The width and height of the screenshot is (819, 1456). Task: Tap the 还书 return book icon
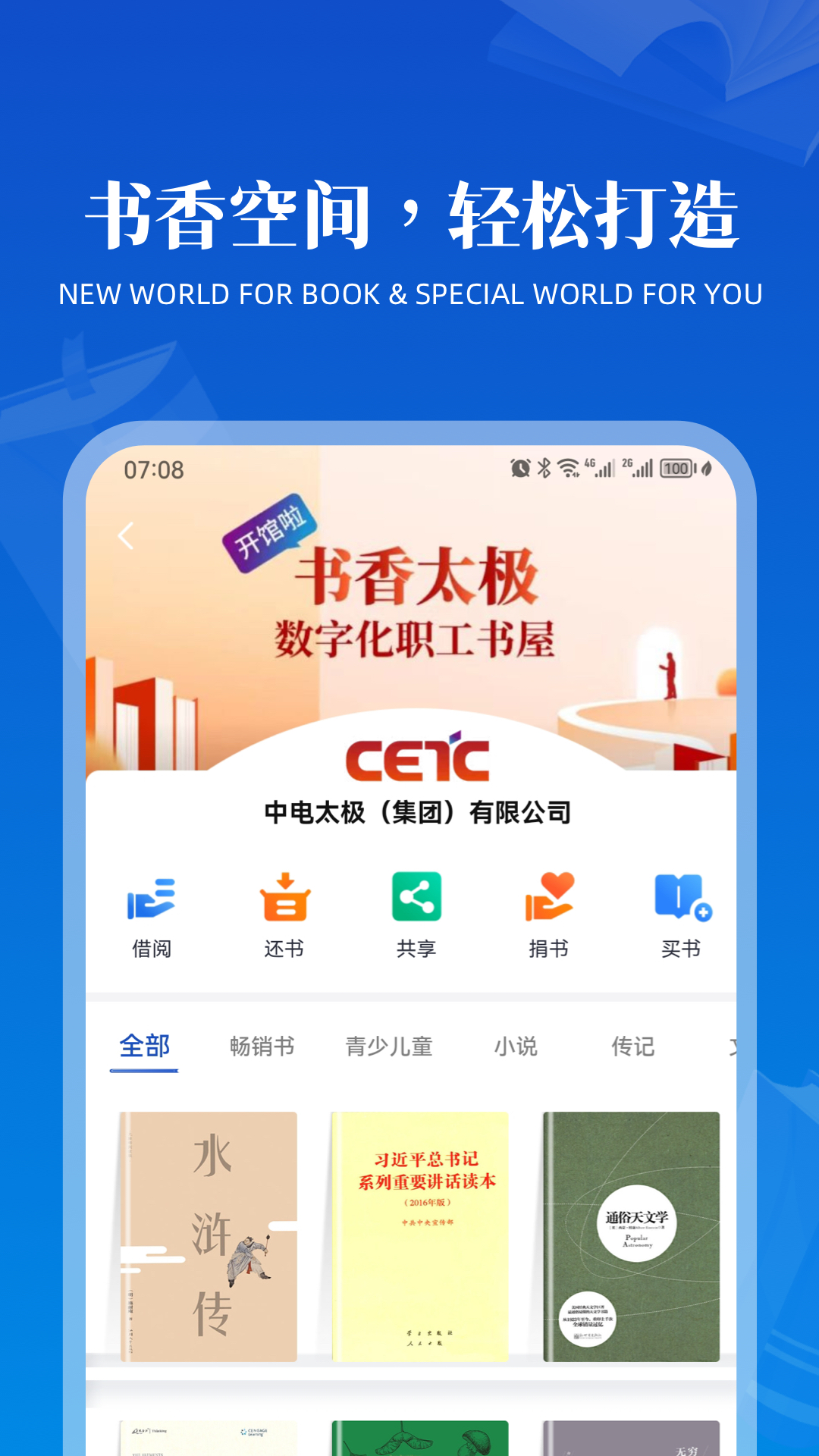pos(284,902)
